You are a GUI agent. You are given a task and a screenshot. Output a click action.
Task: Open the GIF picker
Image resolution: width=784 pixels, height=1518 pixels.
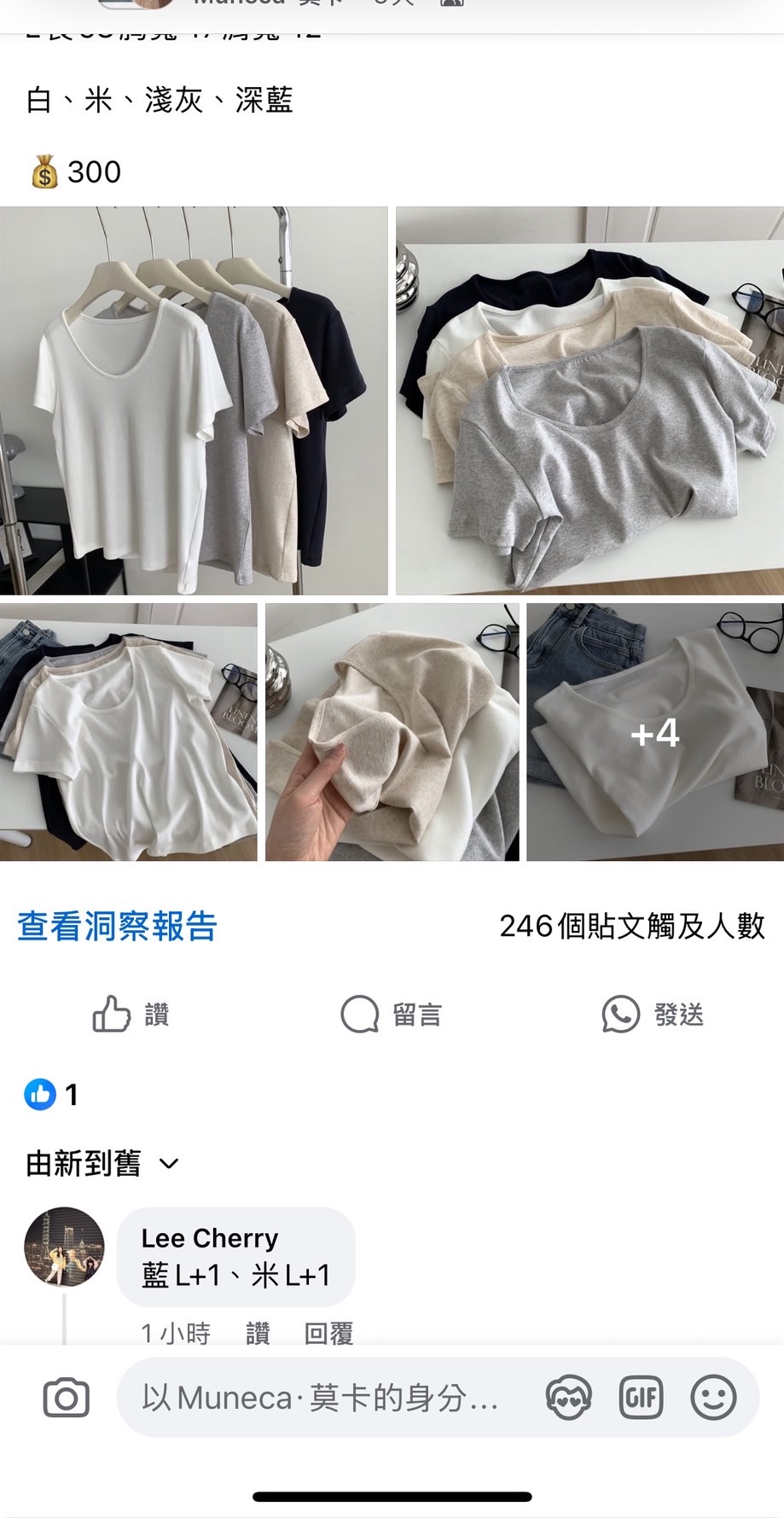click(641, 1398)
